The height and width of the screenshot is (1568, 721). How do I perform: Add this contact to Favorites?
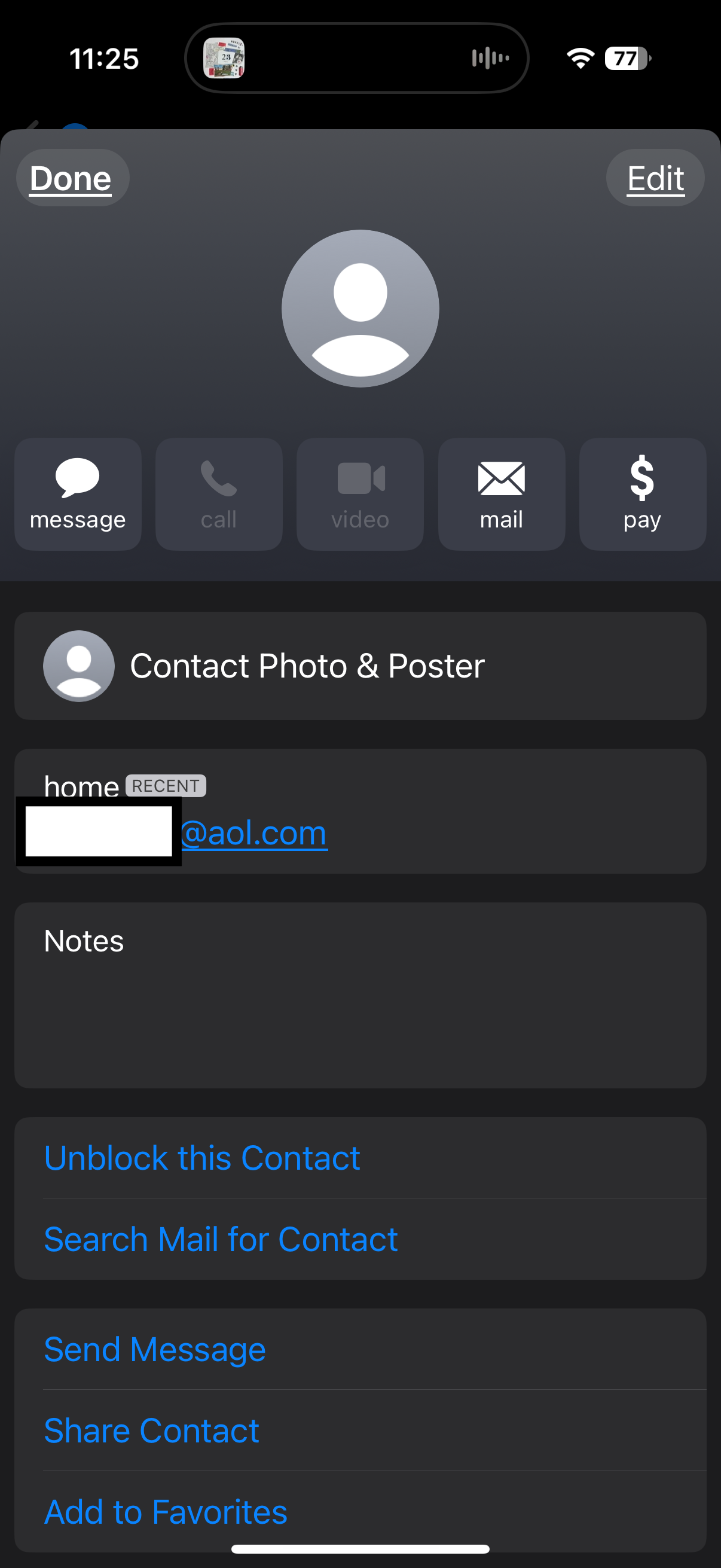(166, 1512)
